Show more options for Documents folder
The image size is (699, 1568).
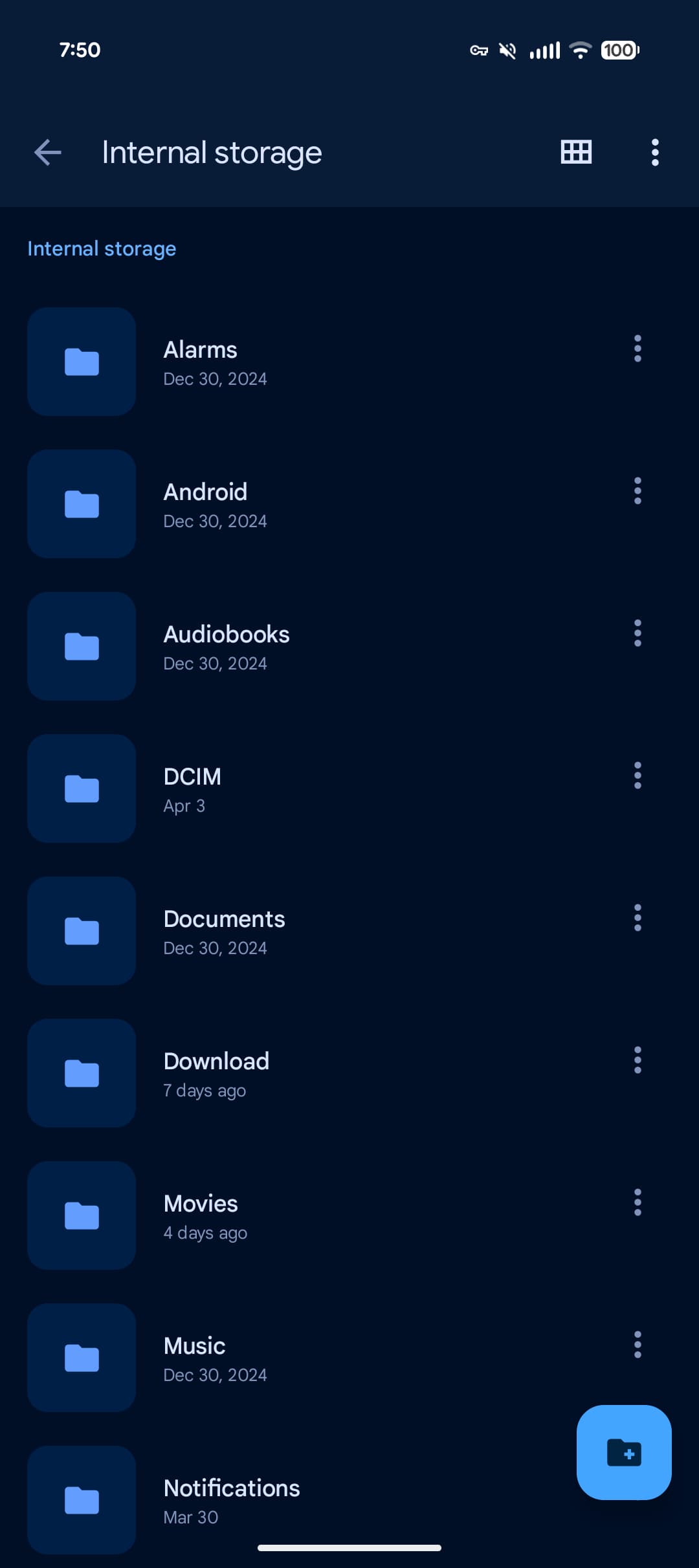(638, 918)
